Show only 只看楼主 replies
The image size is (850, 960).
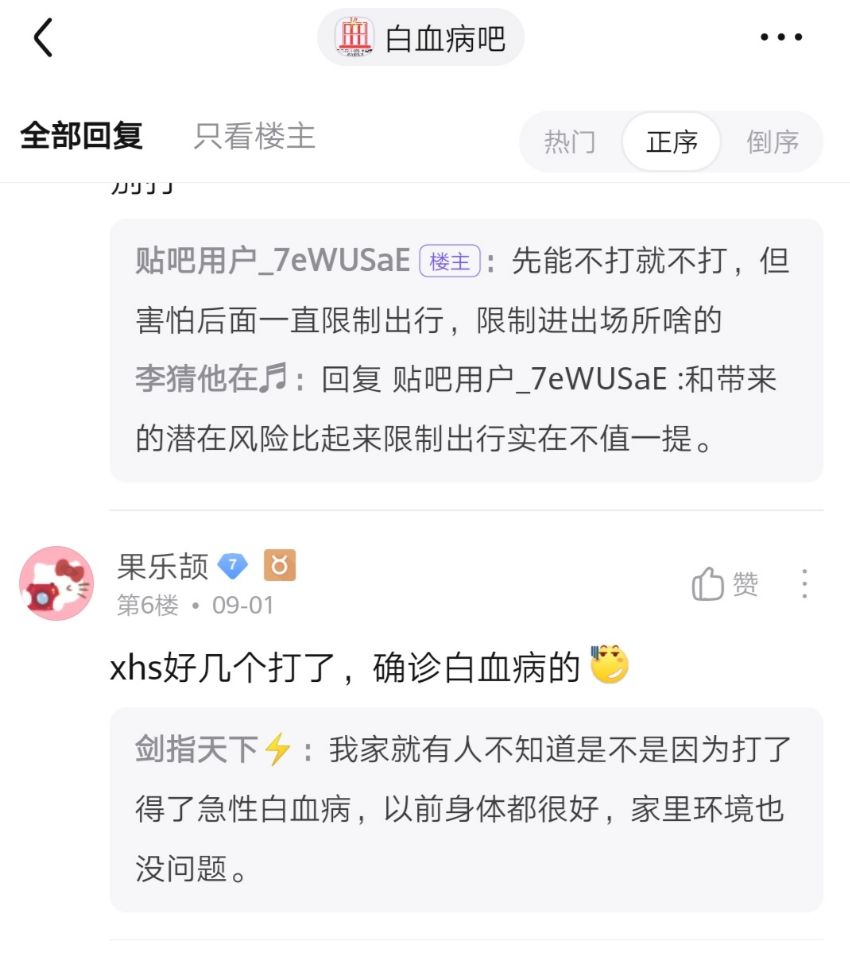click(254, 136)
